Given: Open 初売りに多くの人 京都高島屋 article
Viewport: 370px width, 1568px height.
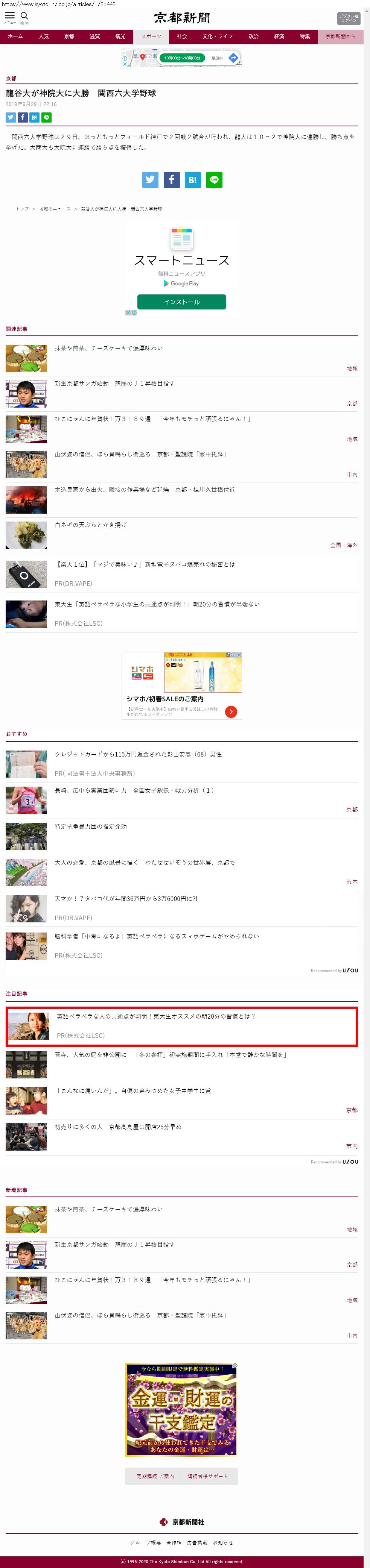Looking at the screenshot, I should click(x=118, y=1127).
